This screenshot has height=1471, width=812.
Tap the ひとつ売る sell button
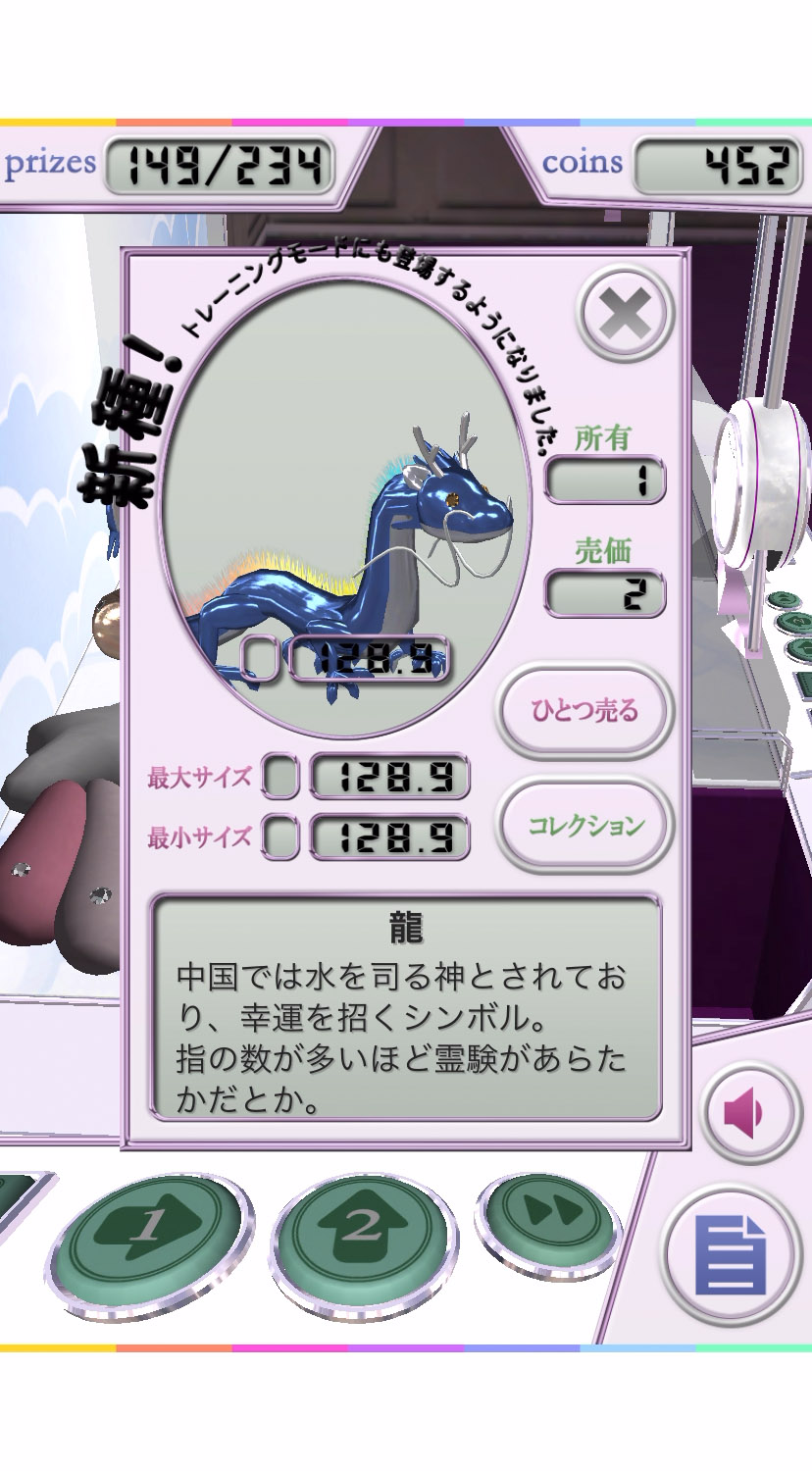(585, 710)
